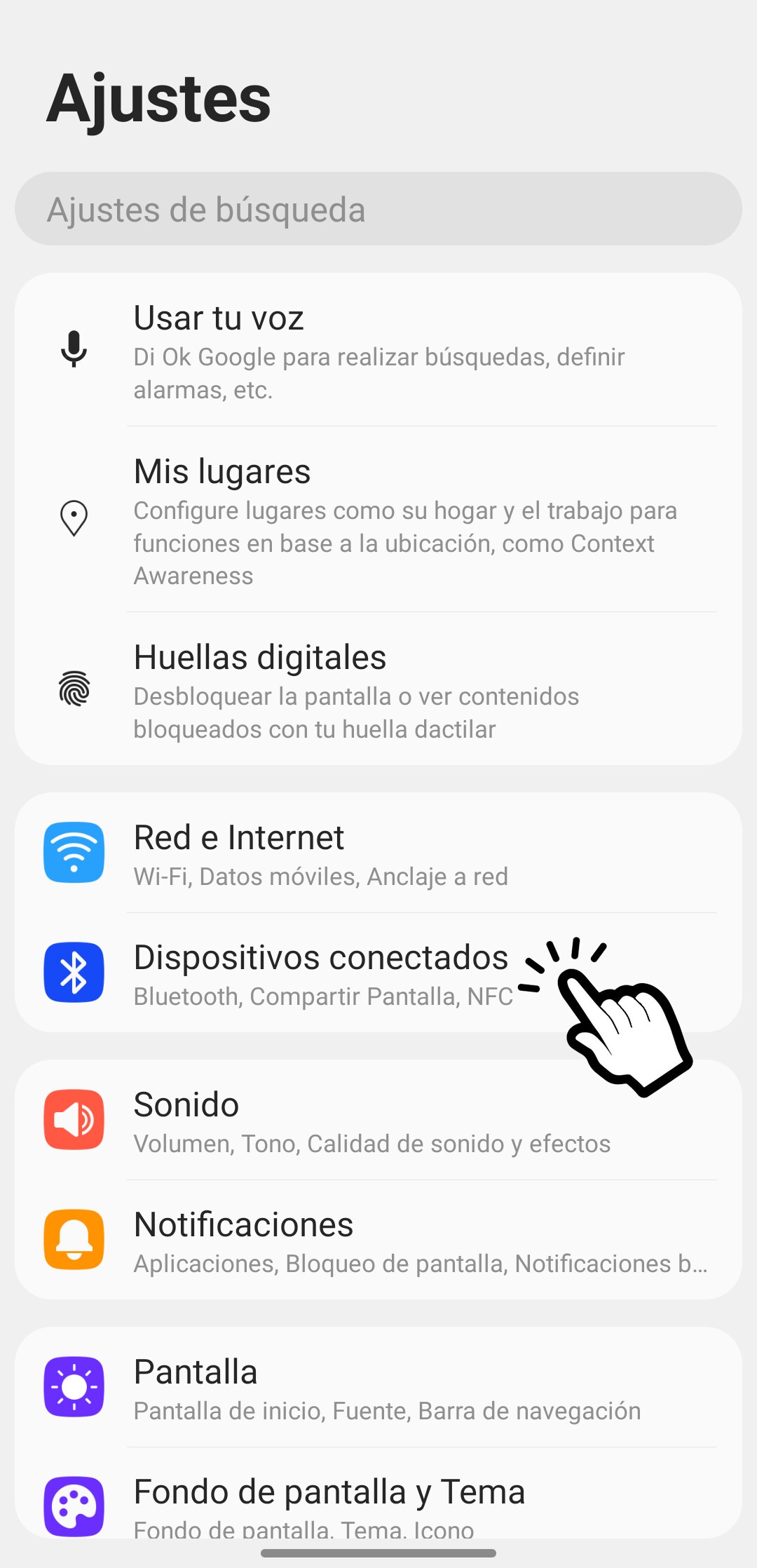Open Sonido settings

point(378,1121)
